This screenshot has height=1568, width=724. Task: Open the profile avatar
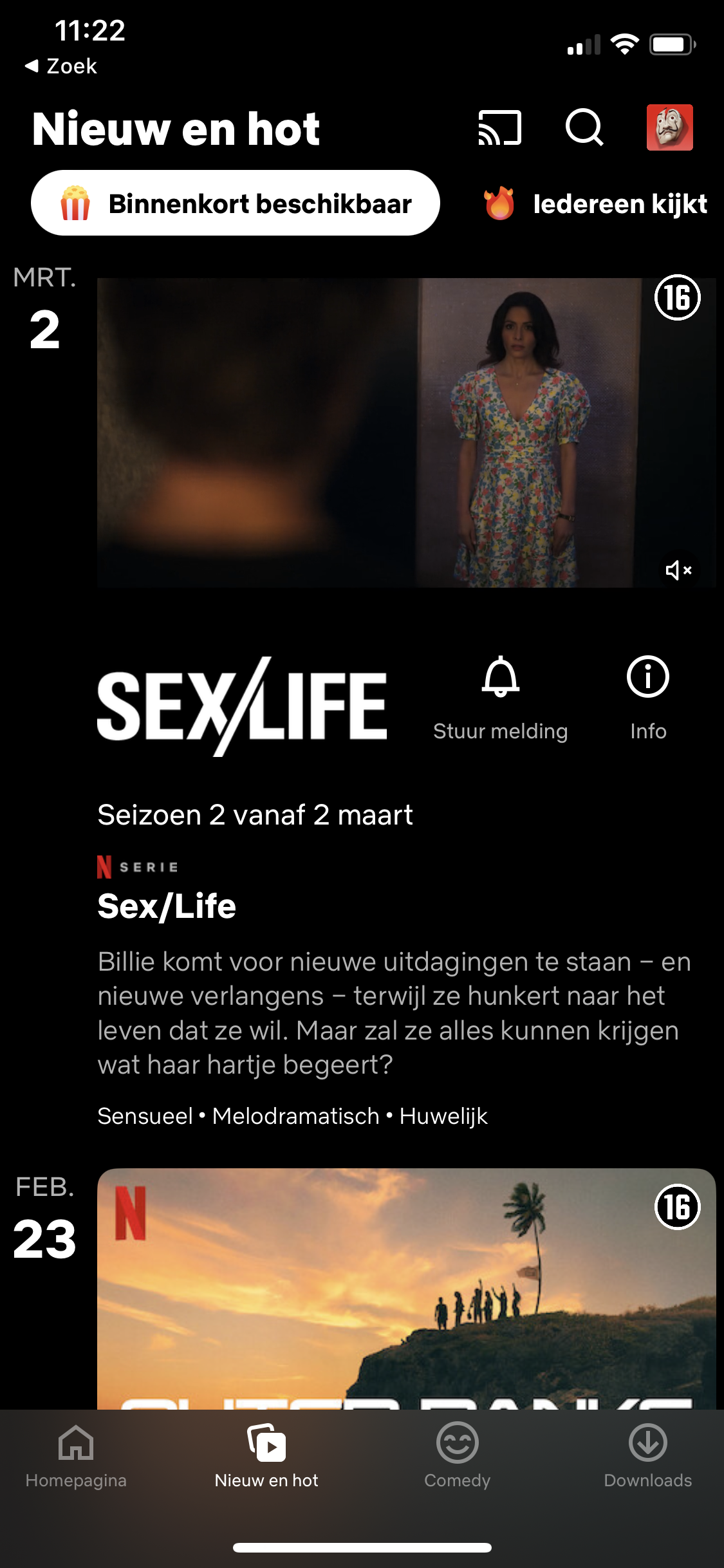click(x=669, y=127)
